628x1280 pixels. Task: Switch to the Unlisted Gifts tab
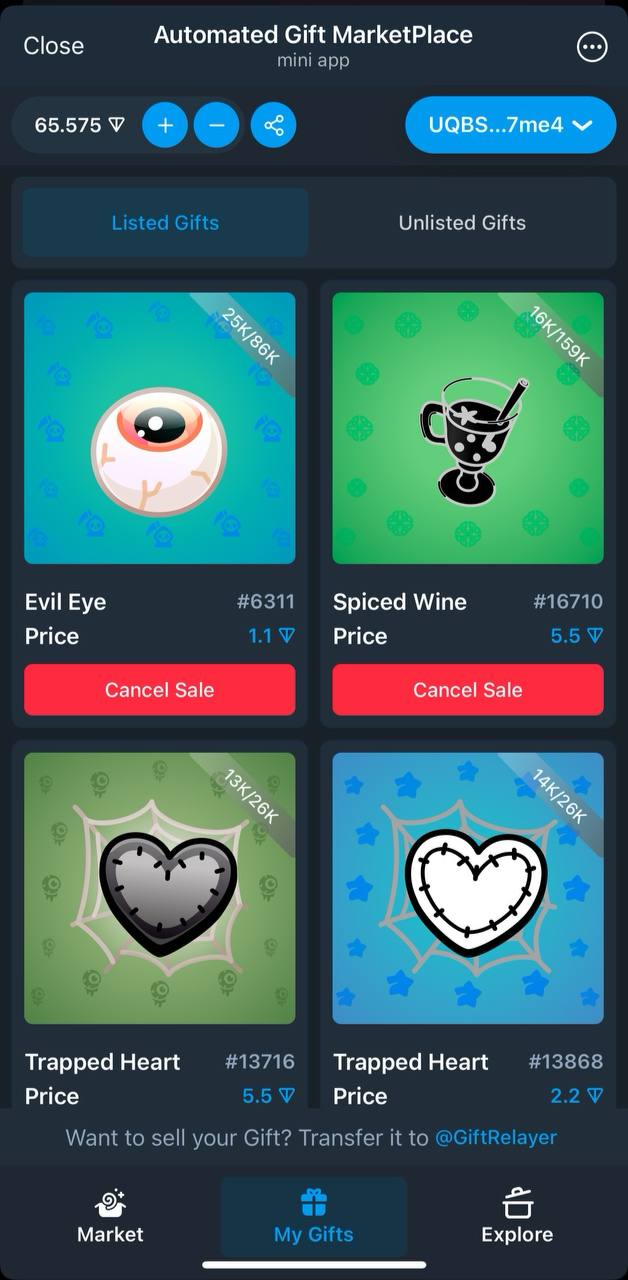click(x=462, y=223)
